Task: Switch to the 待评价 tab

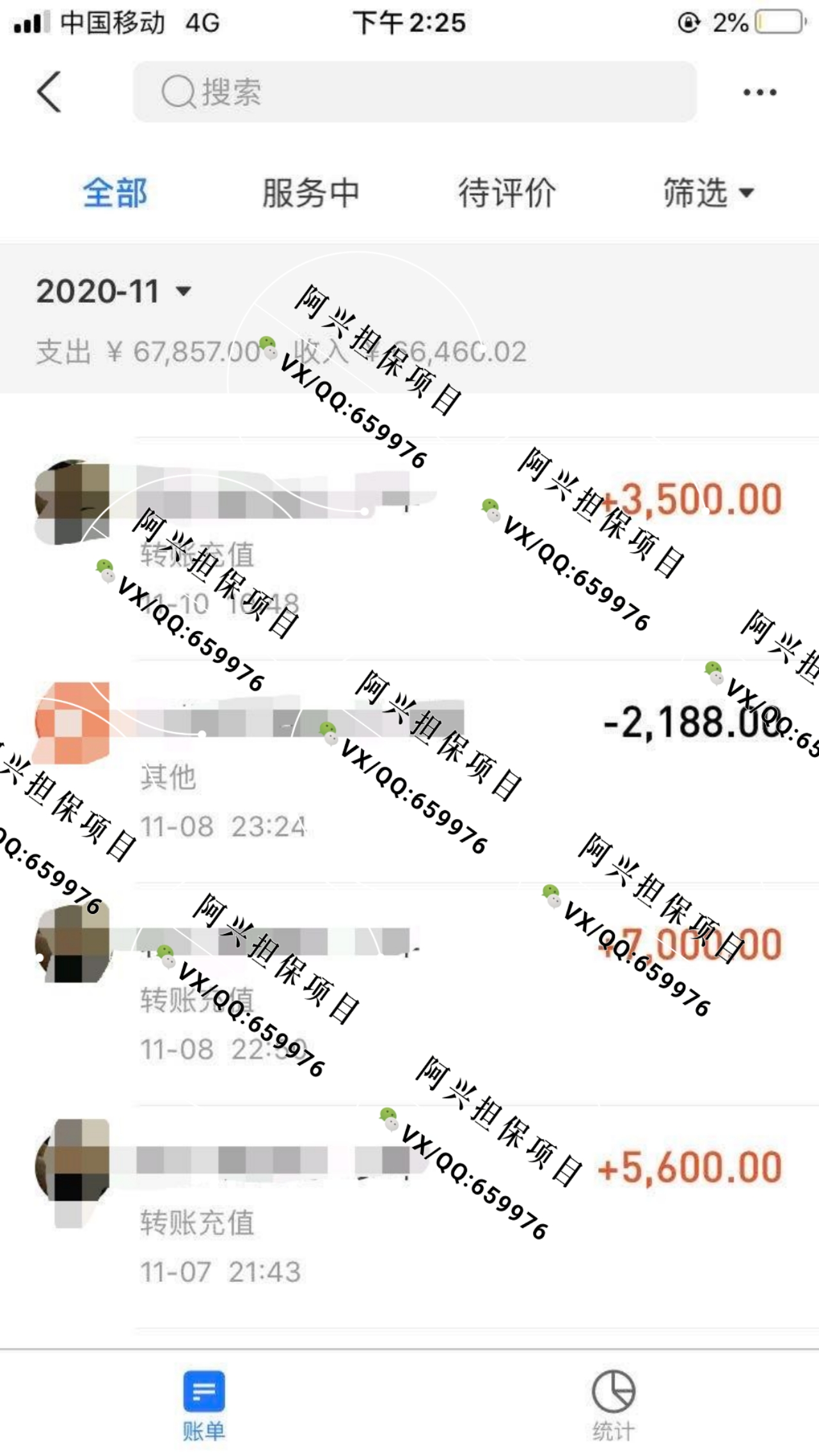Action: 506,193
